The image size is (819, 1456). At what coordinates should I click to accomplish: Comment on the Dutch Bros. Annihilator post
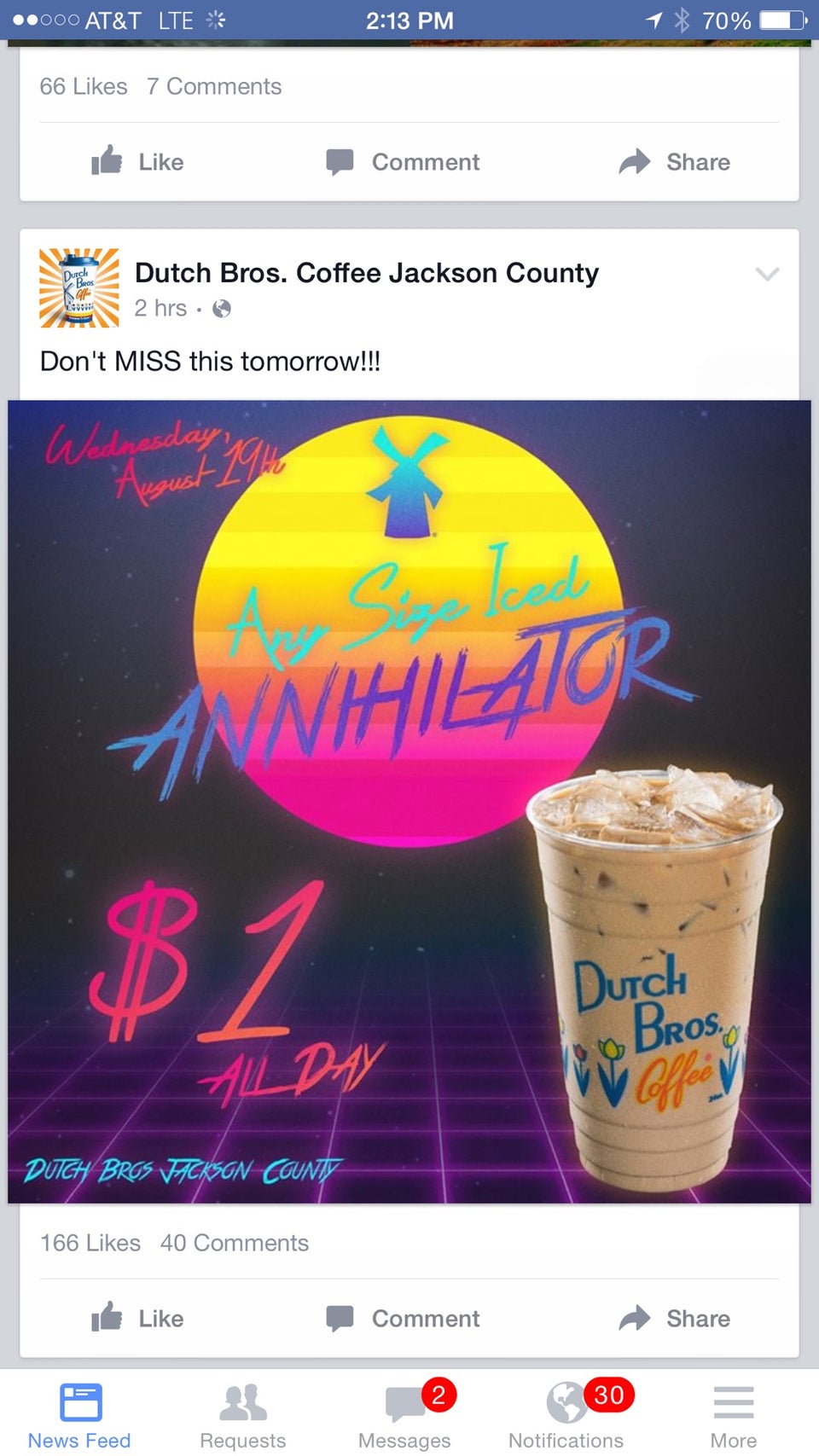[x=404, y=1319]
